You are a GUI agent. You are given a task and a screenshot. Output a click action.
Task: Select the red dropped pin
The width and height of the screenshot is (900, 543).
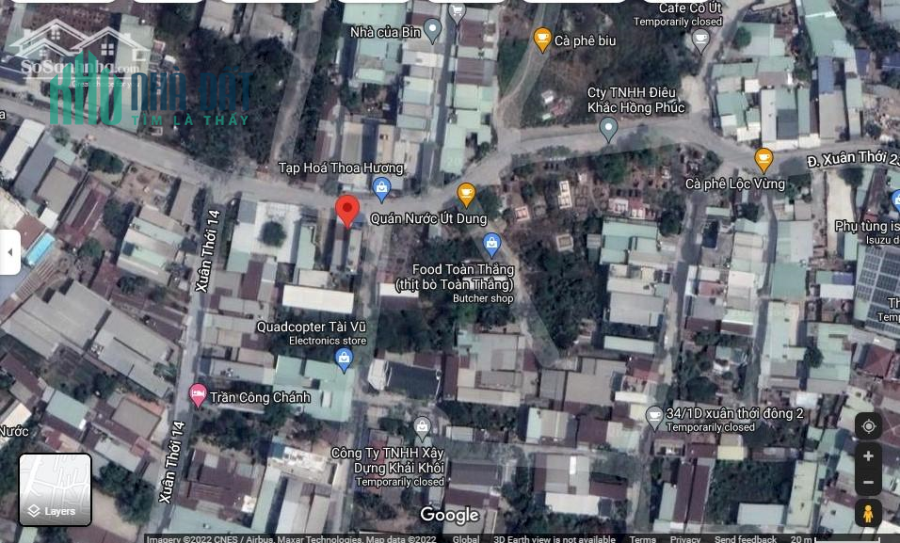pyautogui.click(x=347, y=210)
